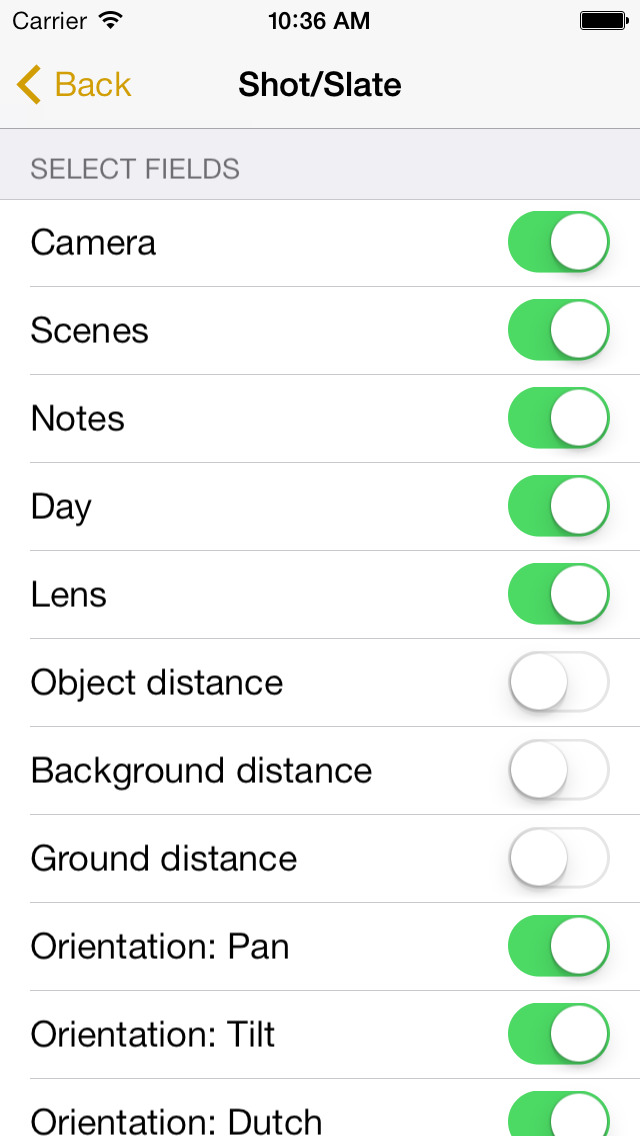The height and width of the screenshot is (1136, 640).
Task: Go back using the Back button
Action: pos(74,85)
